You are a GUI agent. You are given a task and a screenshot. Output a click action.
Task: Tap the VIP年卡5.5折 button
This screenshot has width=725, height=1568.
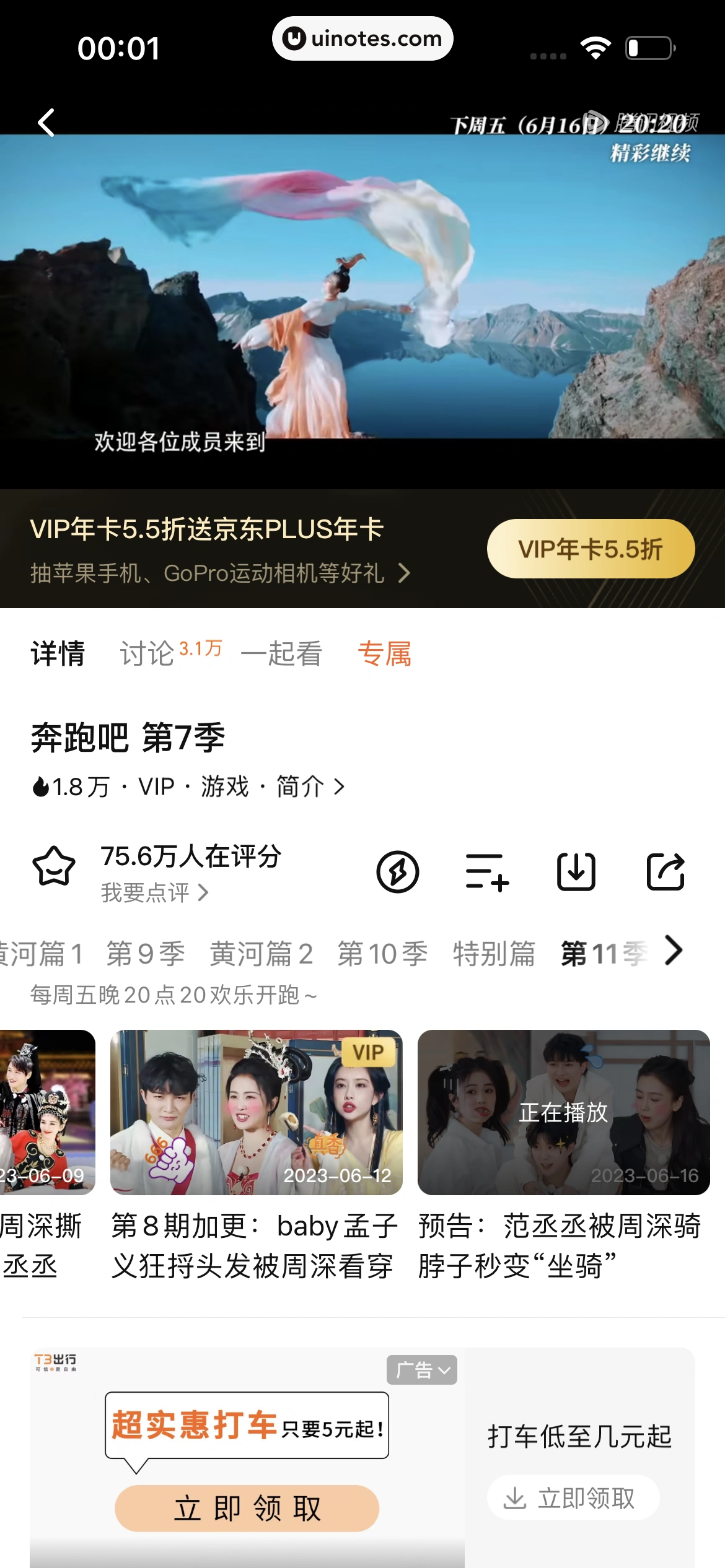point(591,547)
